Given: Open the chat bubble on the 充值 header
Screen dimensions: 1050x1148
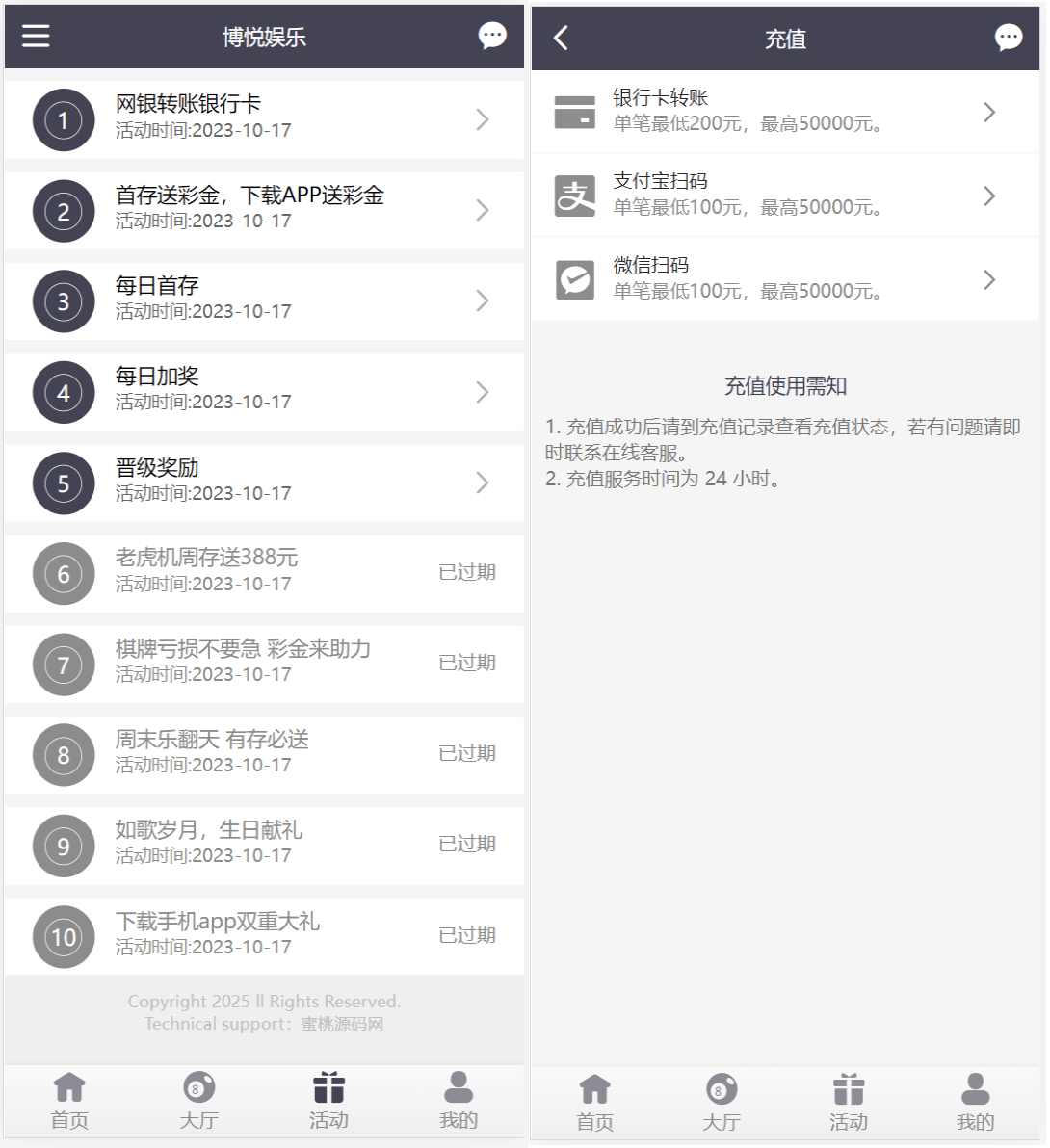Looking at the screenshot, I should (x=1008, y=38).
